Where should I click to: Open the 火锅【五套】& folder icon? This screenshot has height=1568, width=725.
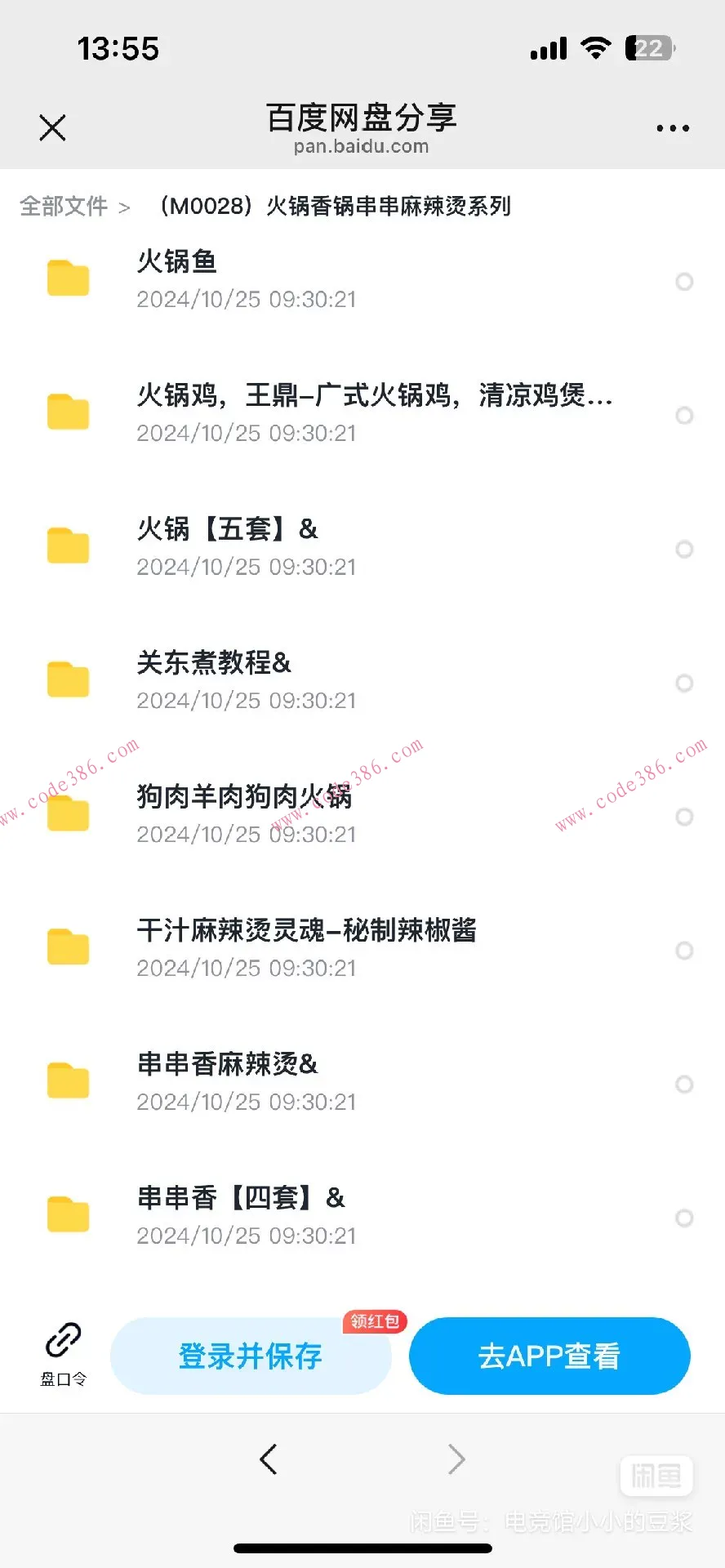(x=69, y=545)
